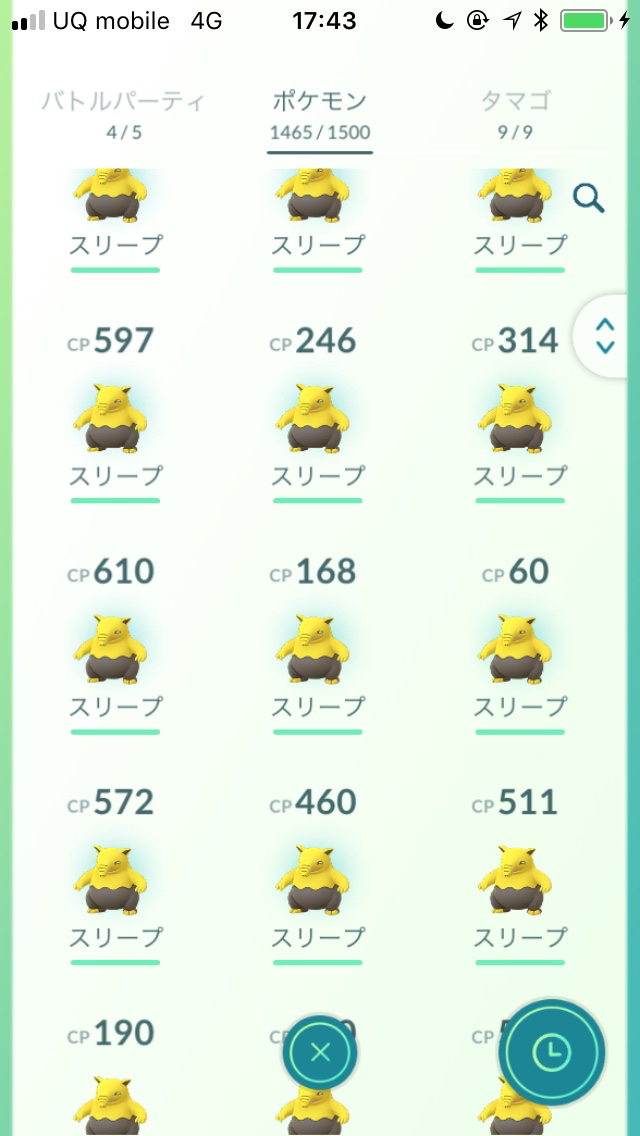Switch to the バトルパーティ tab
The width and height of the screenshot is (640, 1136).
point(122,114)
